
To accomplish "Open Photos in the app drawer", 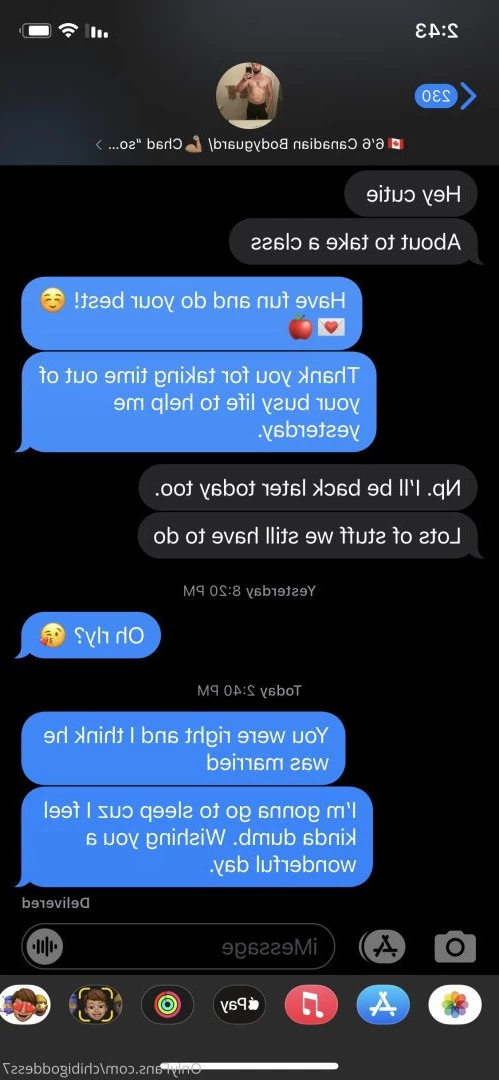I will click(455, 1005).
